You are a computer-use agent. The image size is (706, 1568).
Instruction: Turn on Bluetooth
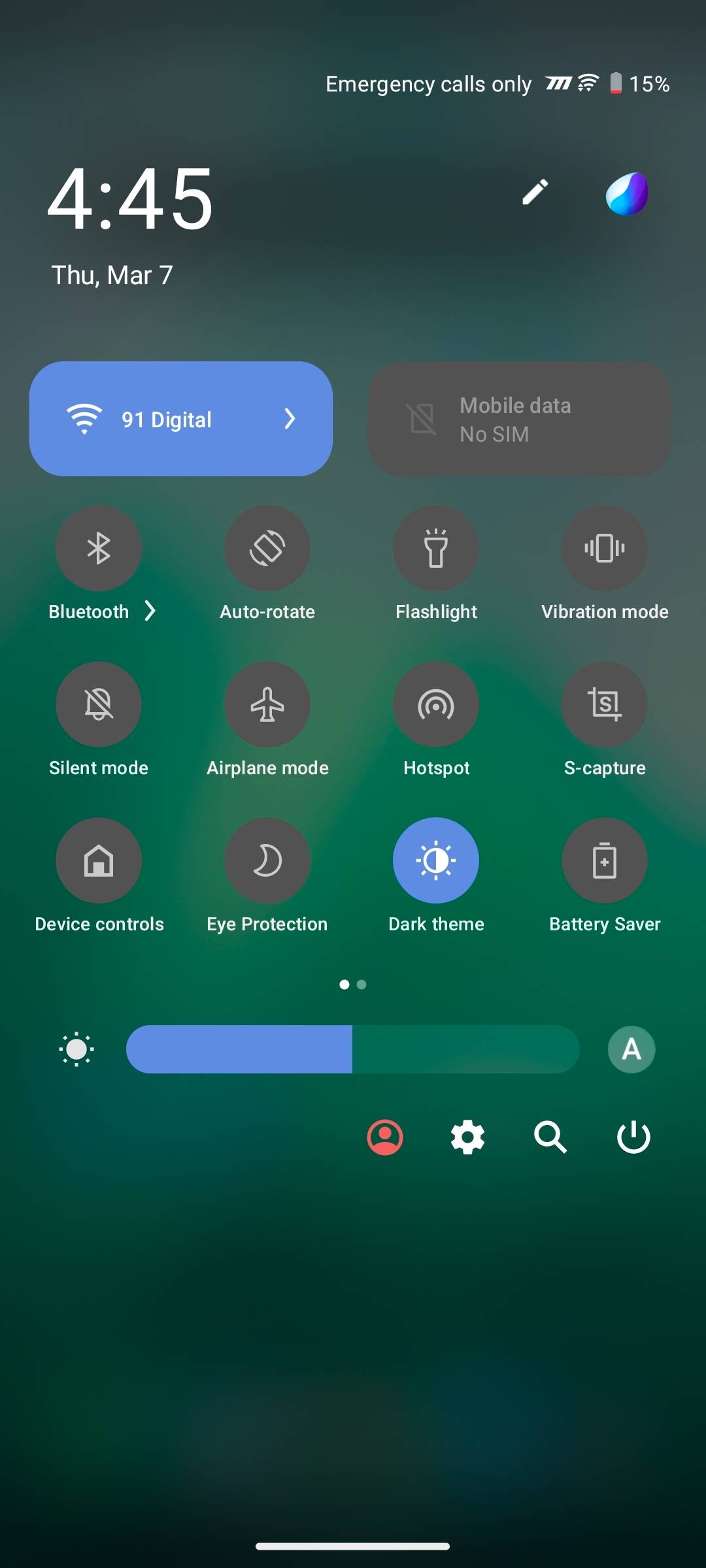tap(99, 548)
